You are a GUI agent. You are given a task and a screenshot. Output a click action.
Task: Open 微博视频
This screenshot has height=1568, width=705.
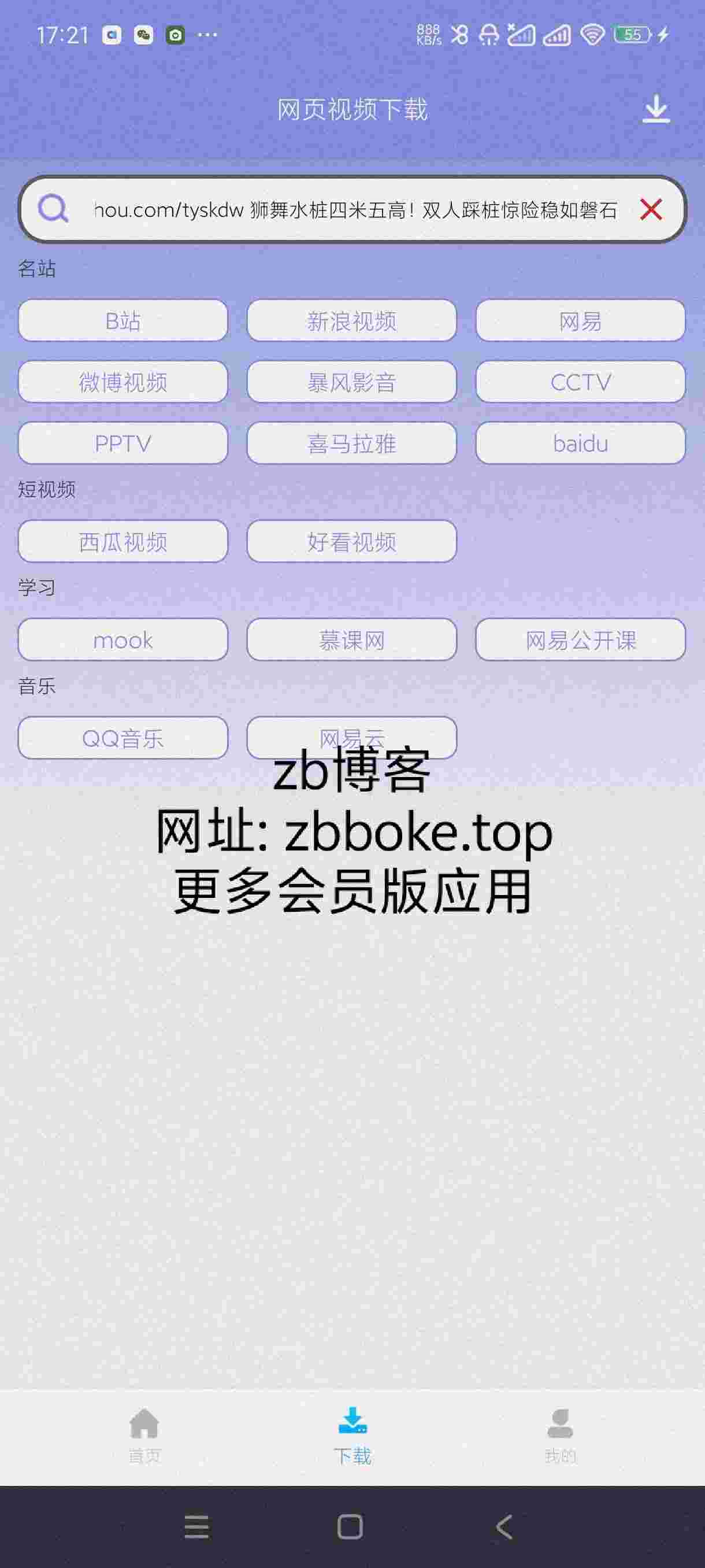tap(123, 382)
